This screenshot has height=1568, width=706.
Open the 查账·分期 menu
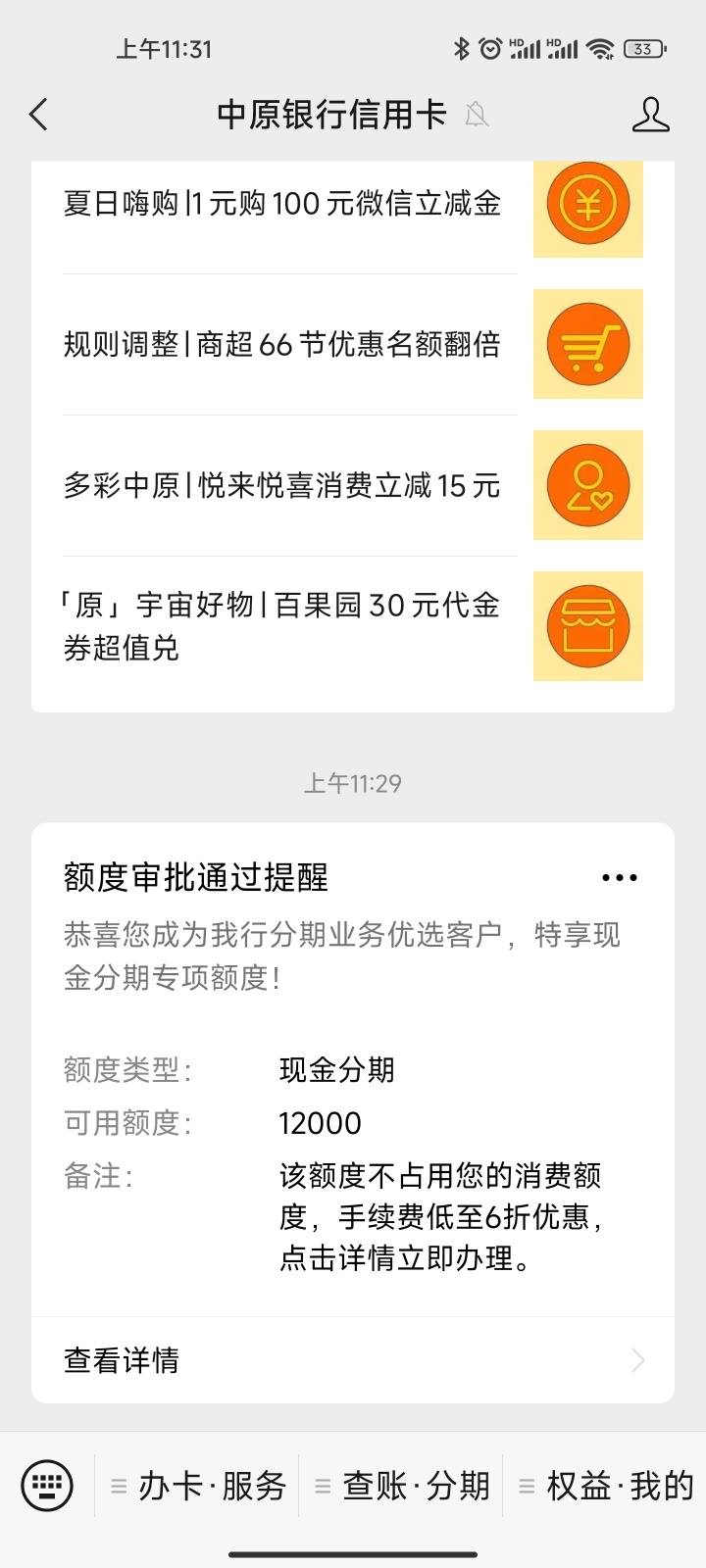point(402,1486)
